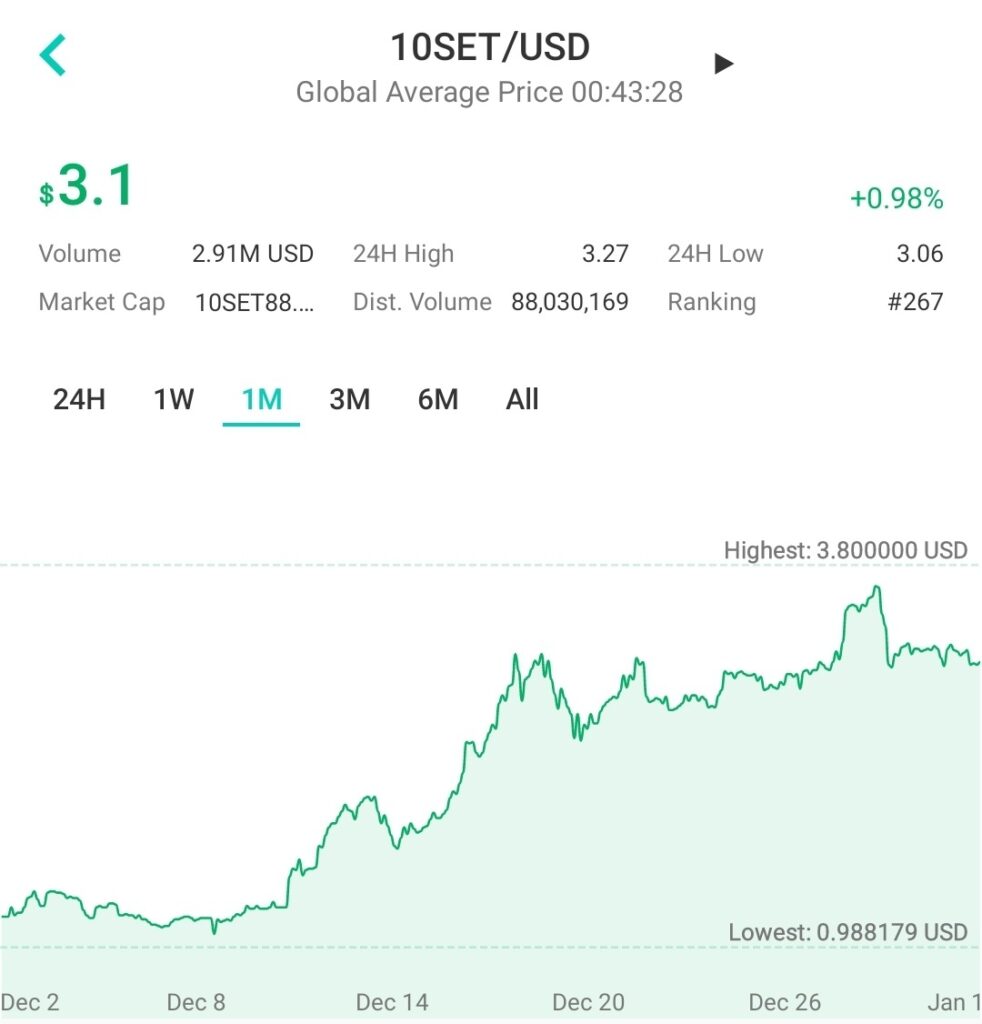Show the 3M price chart
This screenshot has height=1024, width=982.
[x=349, y=400]
